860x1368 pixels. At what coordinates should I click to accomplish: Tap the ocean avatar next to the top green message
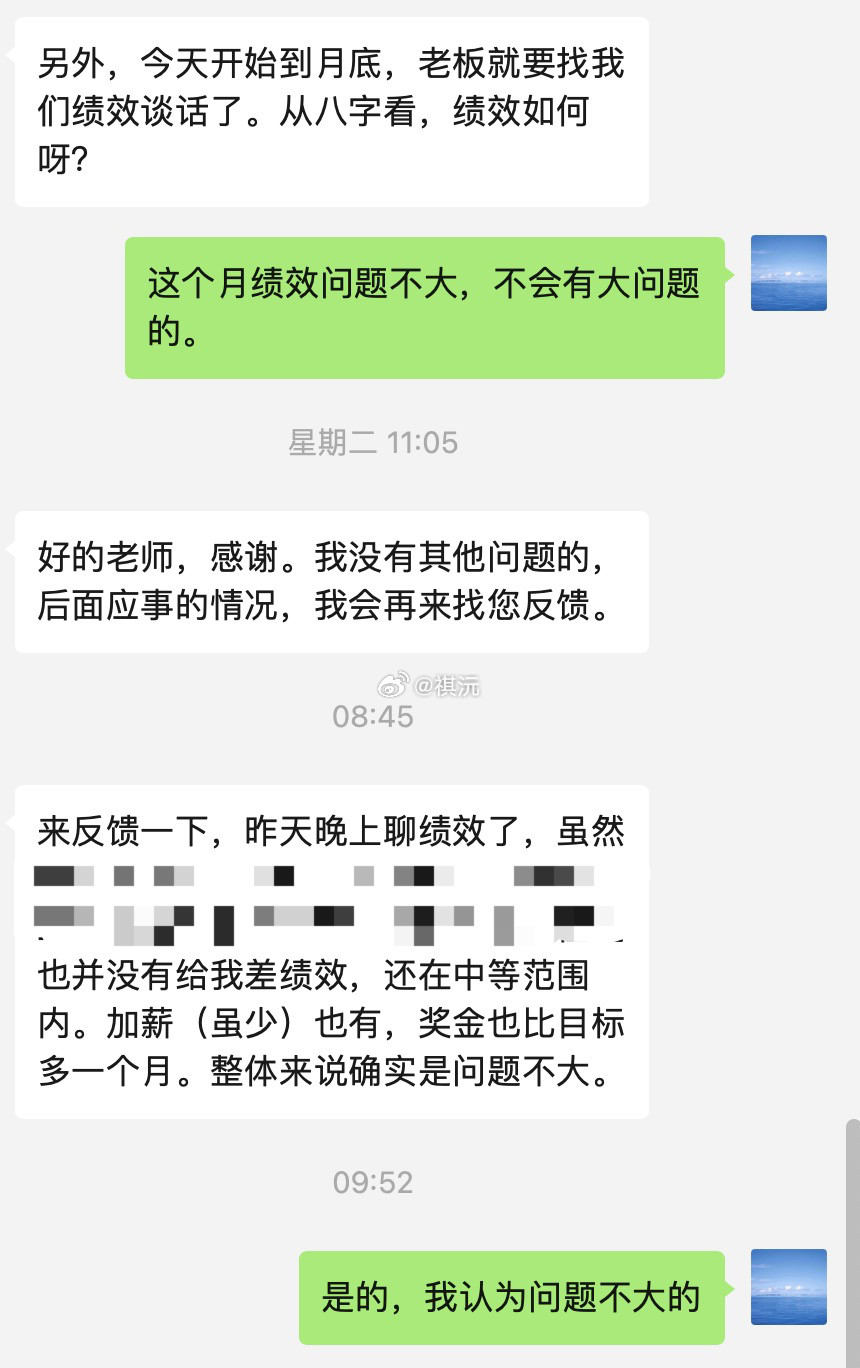[x=788, y=274]
